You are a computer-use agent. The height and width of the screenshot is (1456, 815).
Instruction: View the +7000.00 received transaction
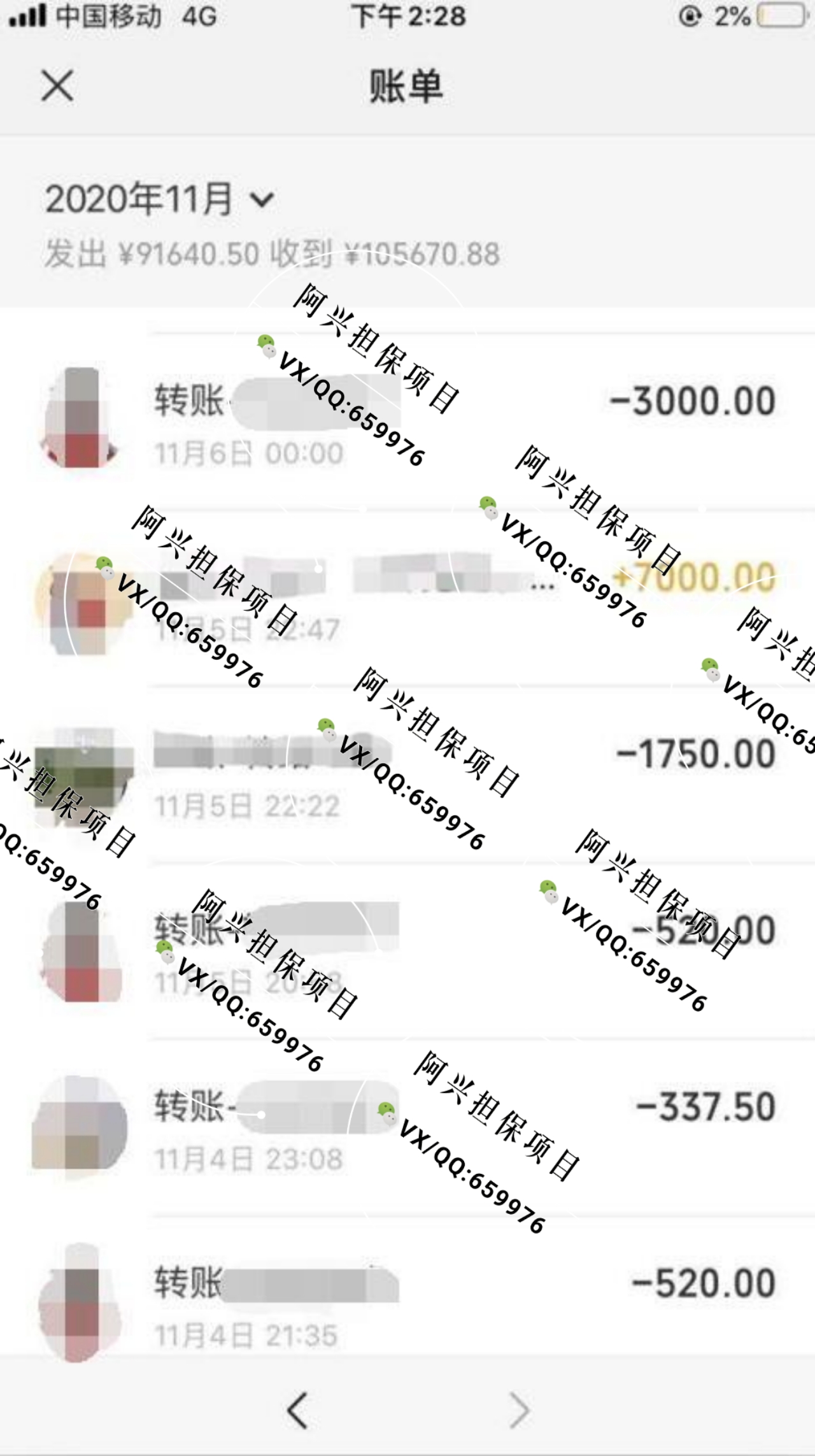[446, 599]
